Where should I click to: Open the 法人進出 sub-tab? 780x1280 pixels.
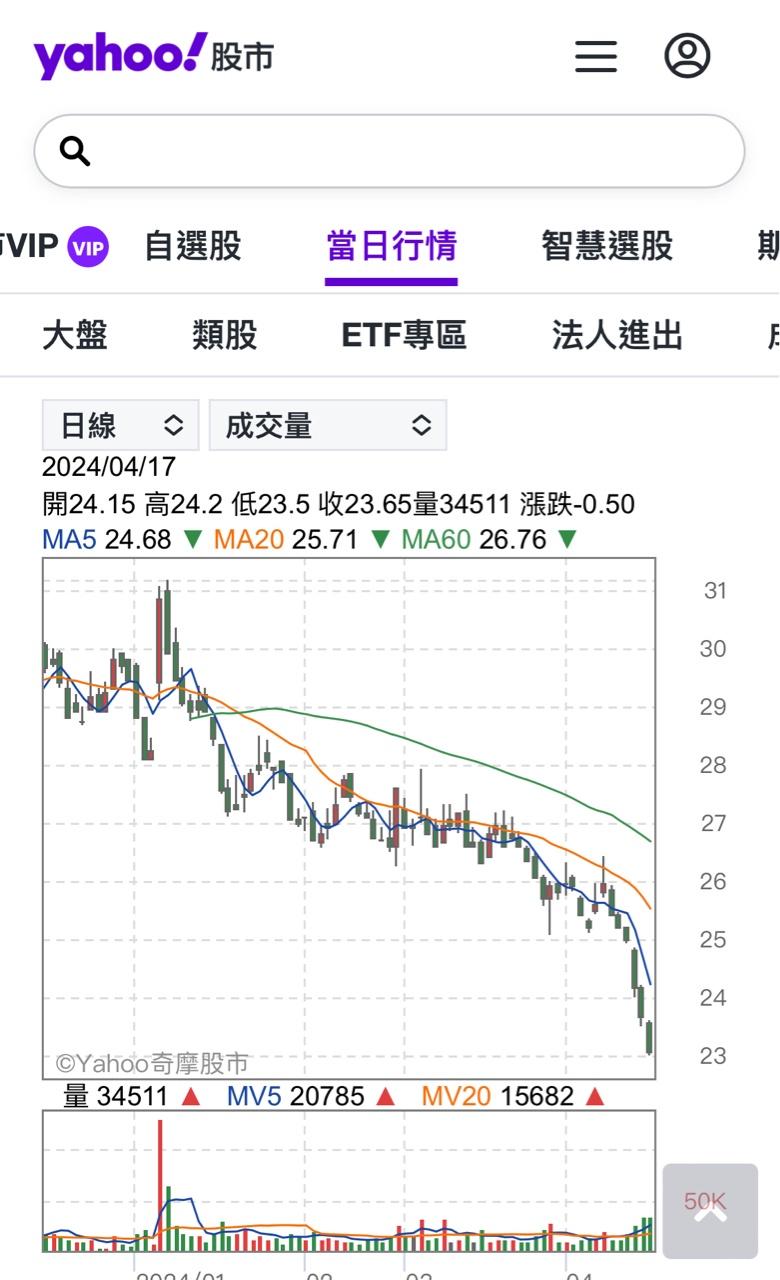pos(617,335)
